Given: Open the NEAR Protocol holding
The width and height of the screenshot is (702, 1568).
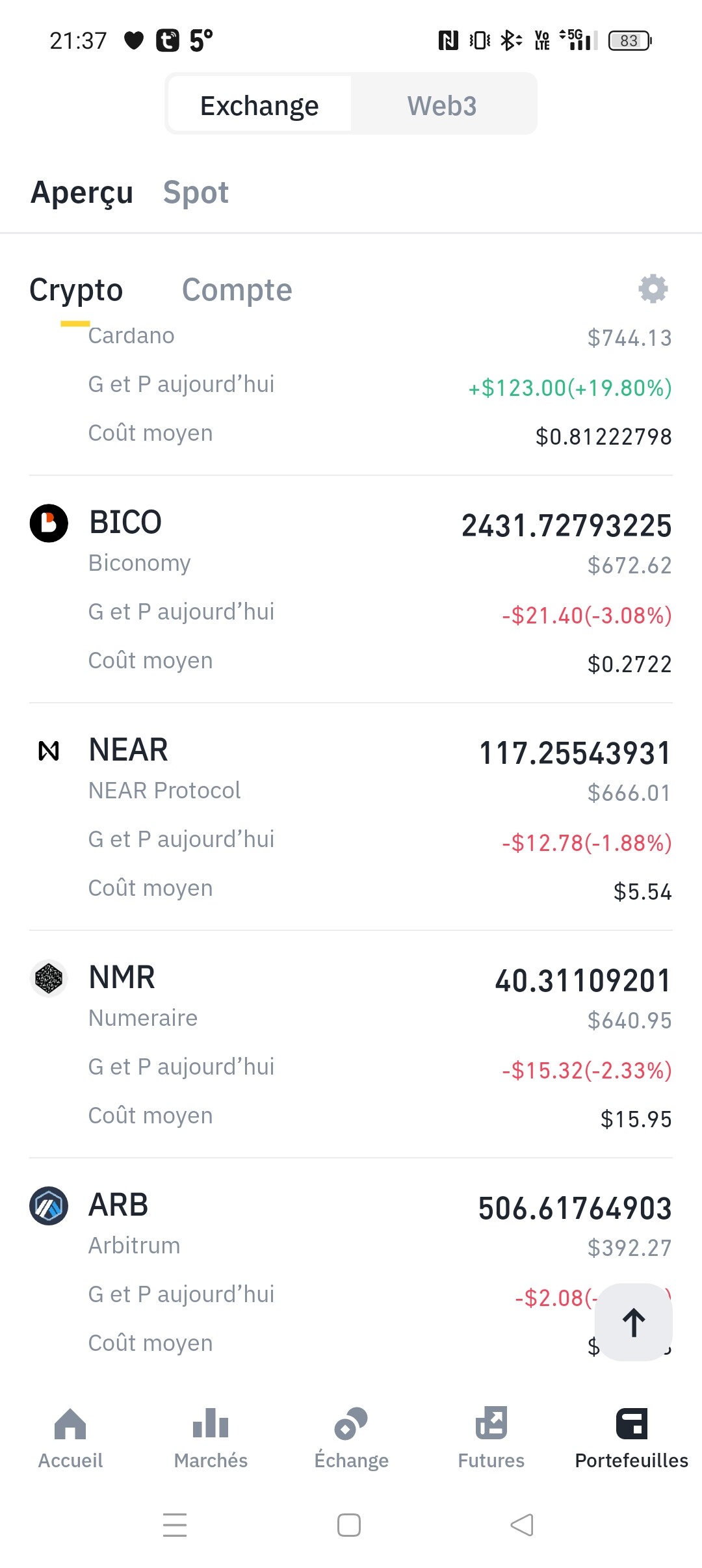Looking at the screenshot, I should (x=351, y=817).
